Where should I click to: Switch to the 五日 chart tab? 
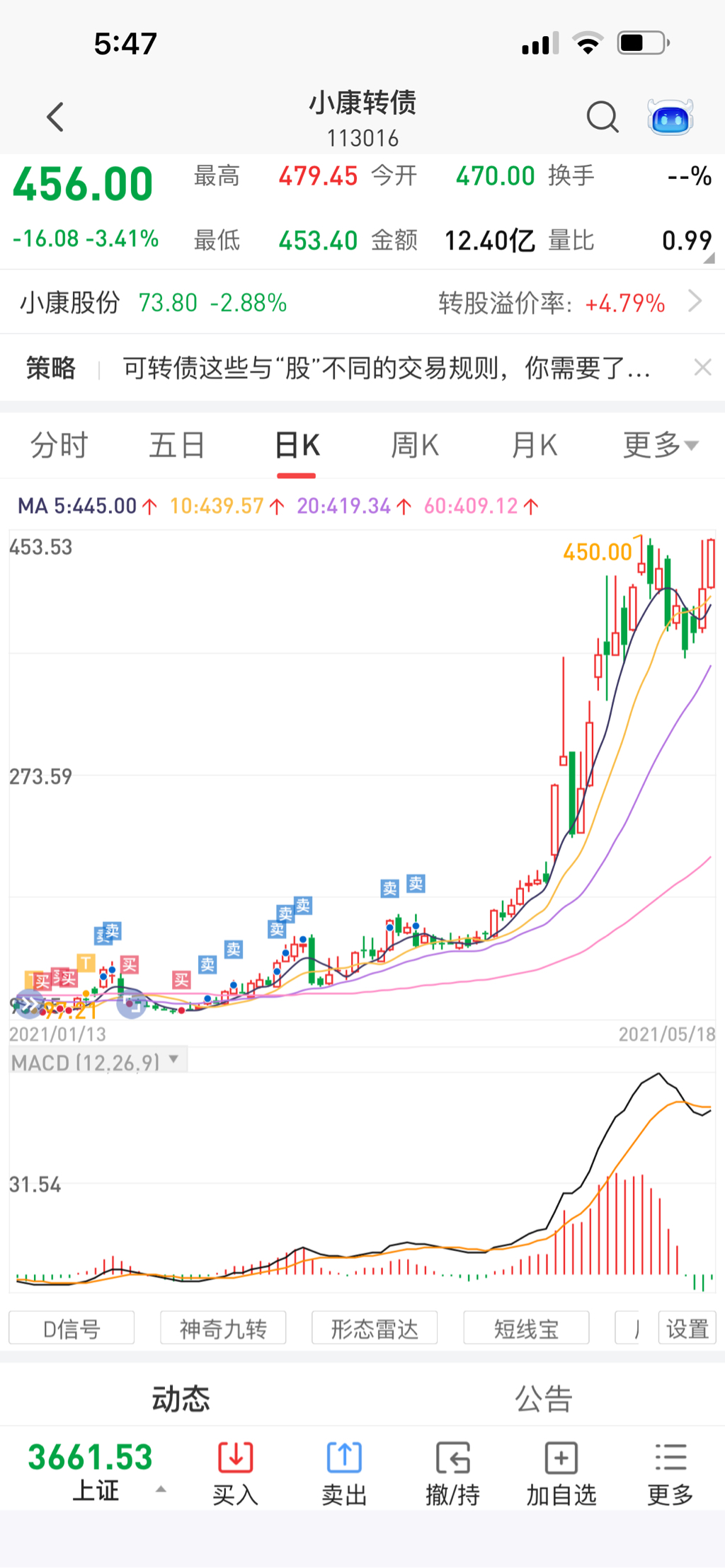[x=177, y=446]
